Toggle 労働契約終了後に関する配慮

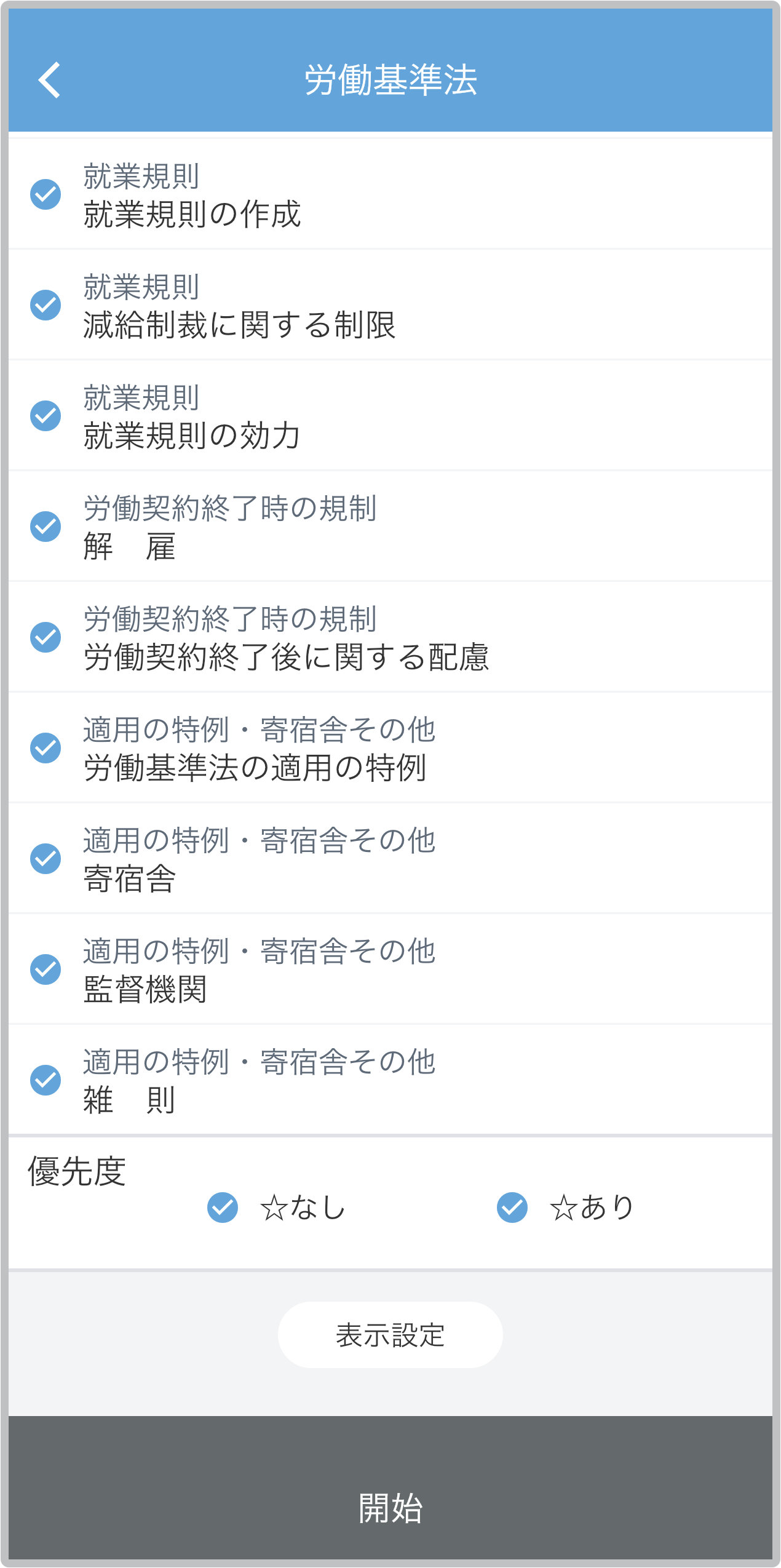[46, 637]
